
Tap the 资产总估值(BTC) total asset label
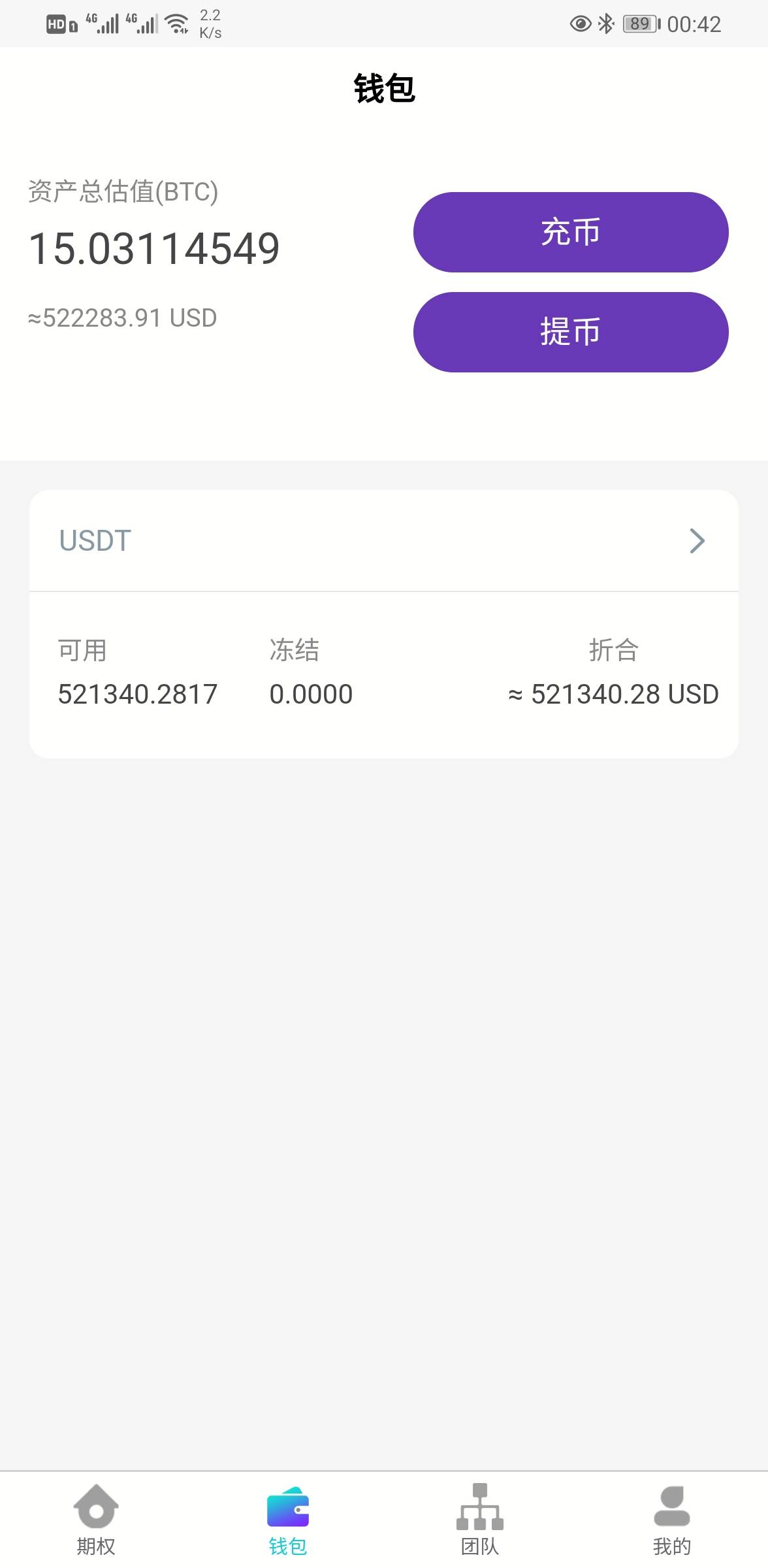[x=121, y=192]
